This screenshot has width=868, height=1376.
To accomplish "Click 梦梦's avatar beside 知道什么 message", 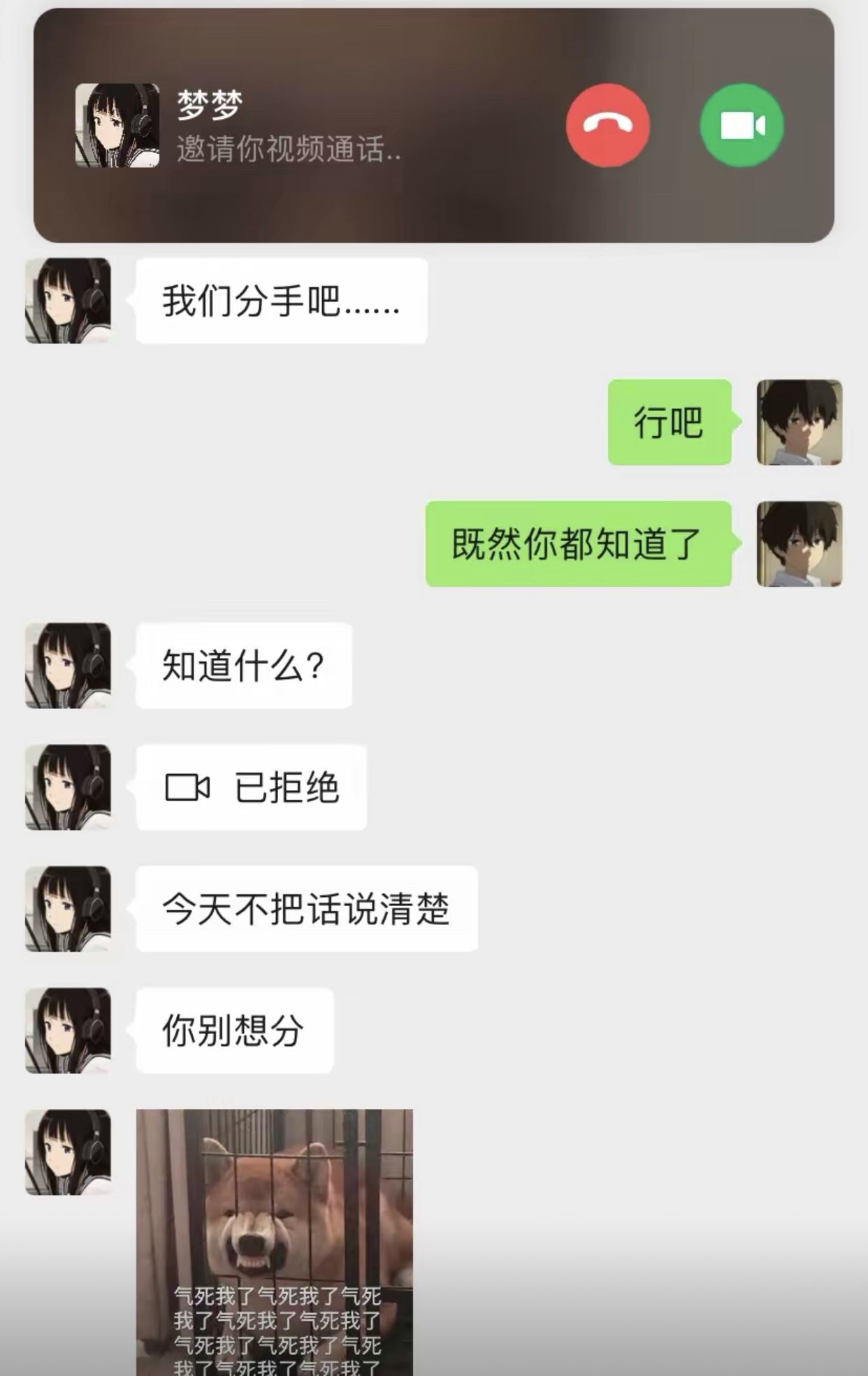I will coord(67,666).
